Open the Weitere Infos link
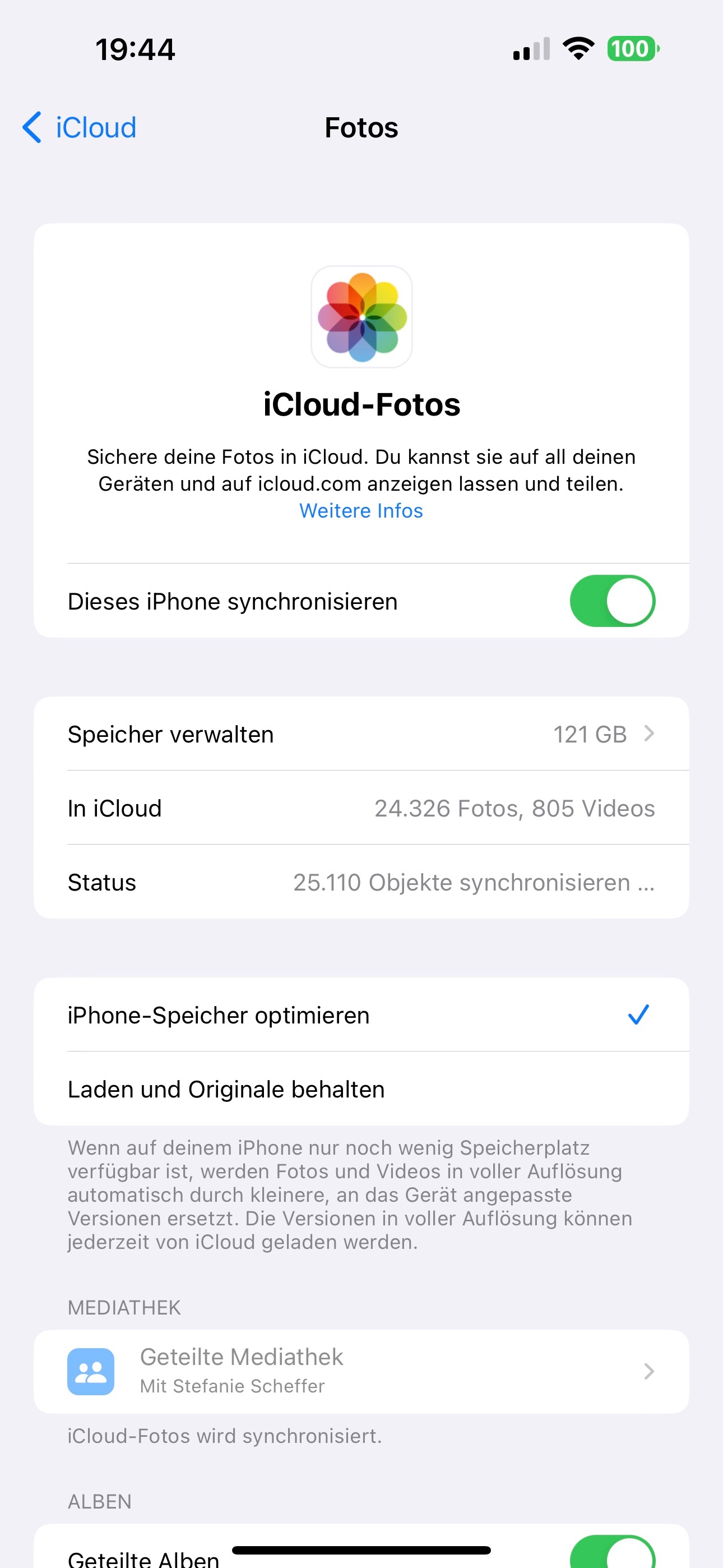Screen dimensions: 723x1568 [x=361, y=511]
